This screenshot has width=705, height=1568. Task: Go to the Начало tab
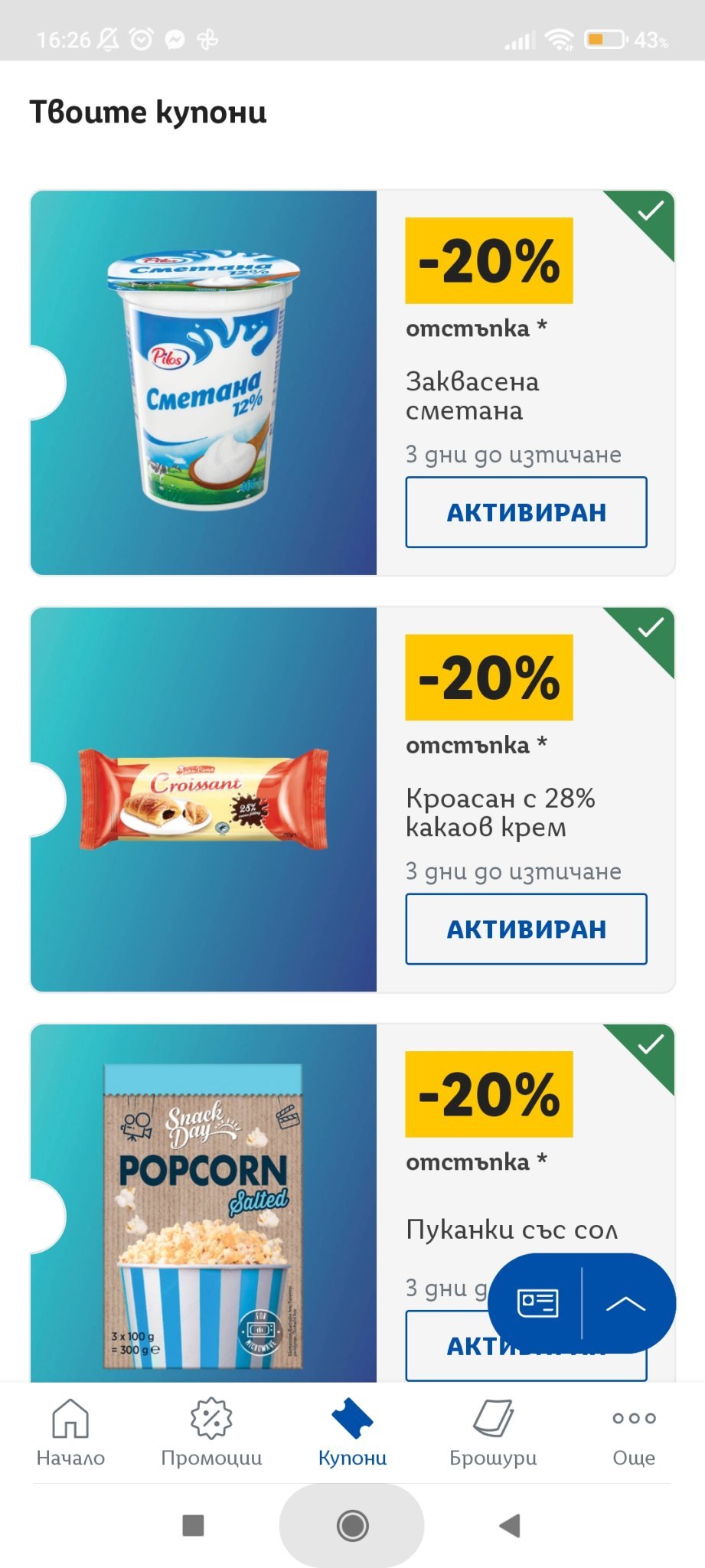(x=70, y=1432)
